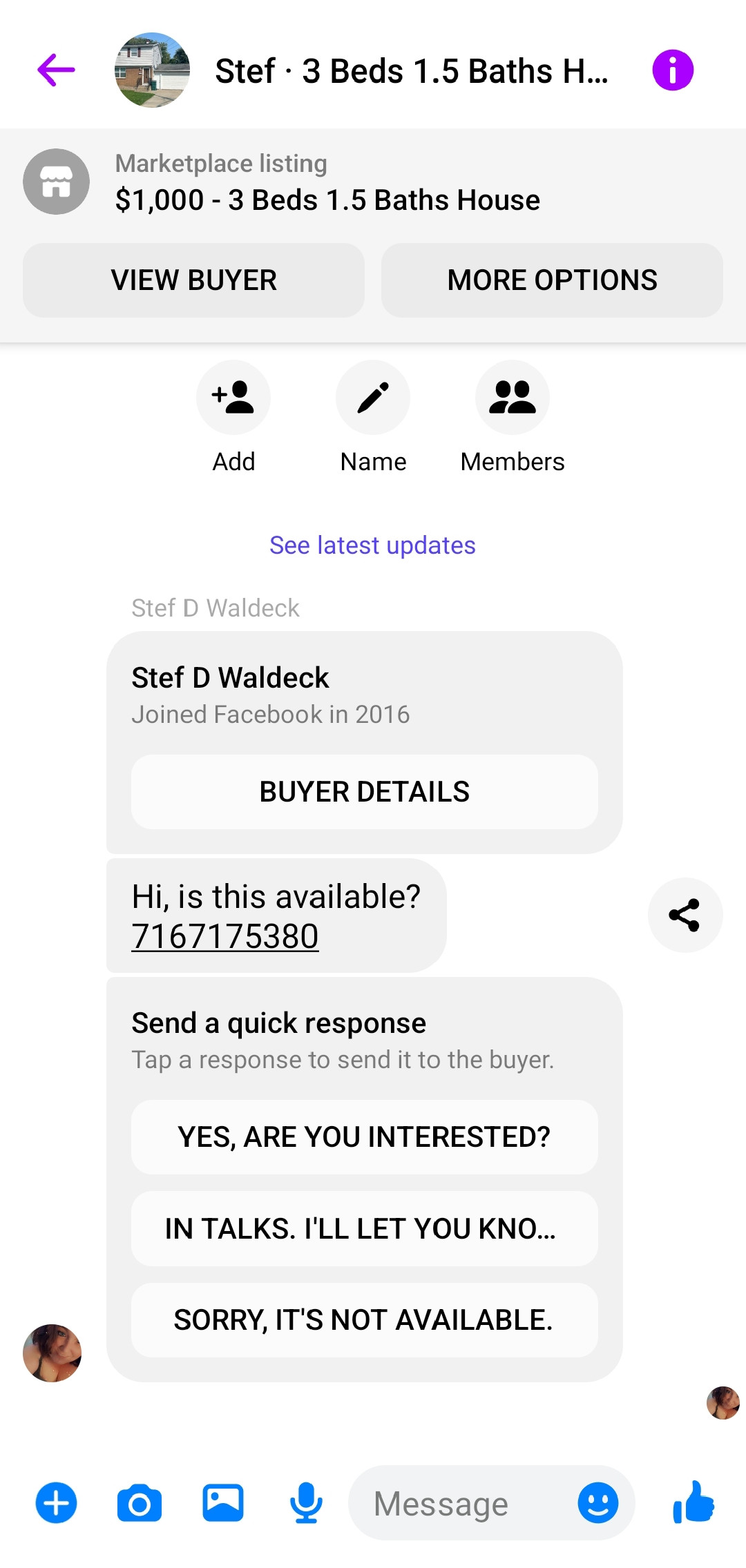Open conversation info icon
The height and width of the screenshot is (1568, 746).
click(x=673, y=70)
